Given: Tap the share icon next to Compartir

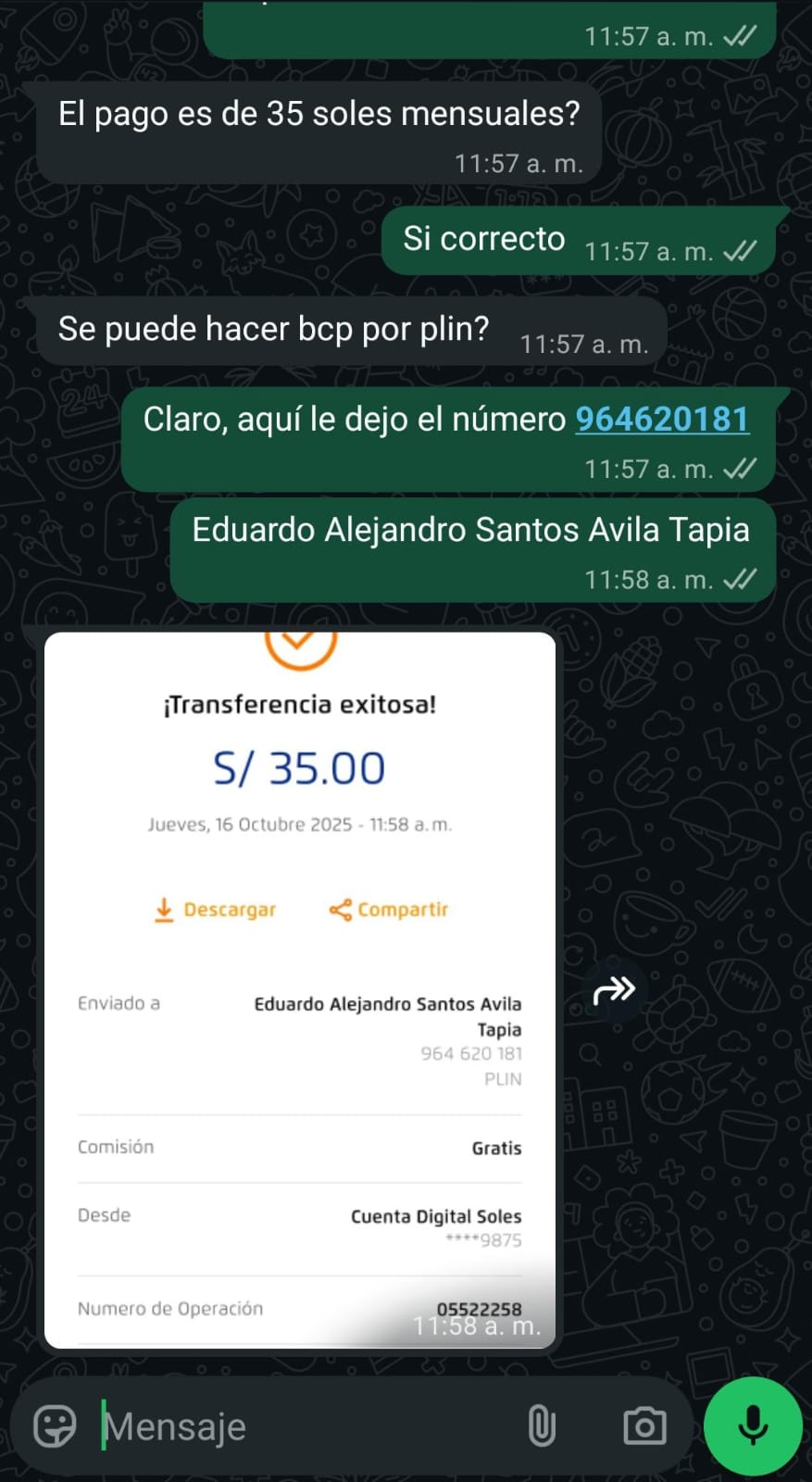Looking at the screenshot, I should click(x=342, y=910).
